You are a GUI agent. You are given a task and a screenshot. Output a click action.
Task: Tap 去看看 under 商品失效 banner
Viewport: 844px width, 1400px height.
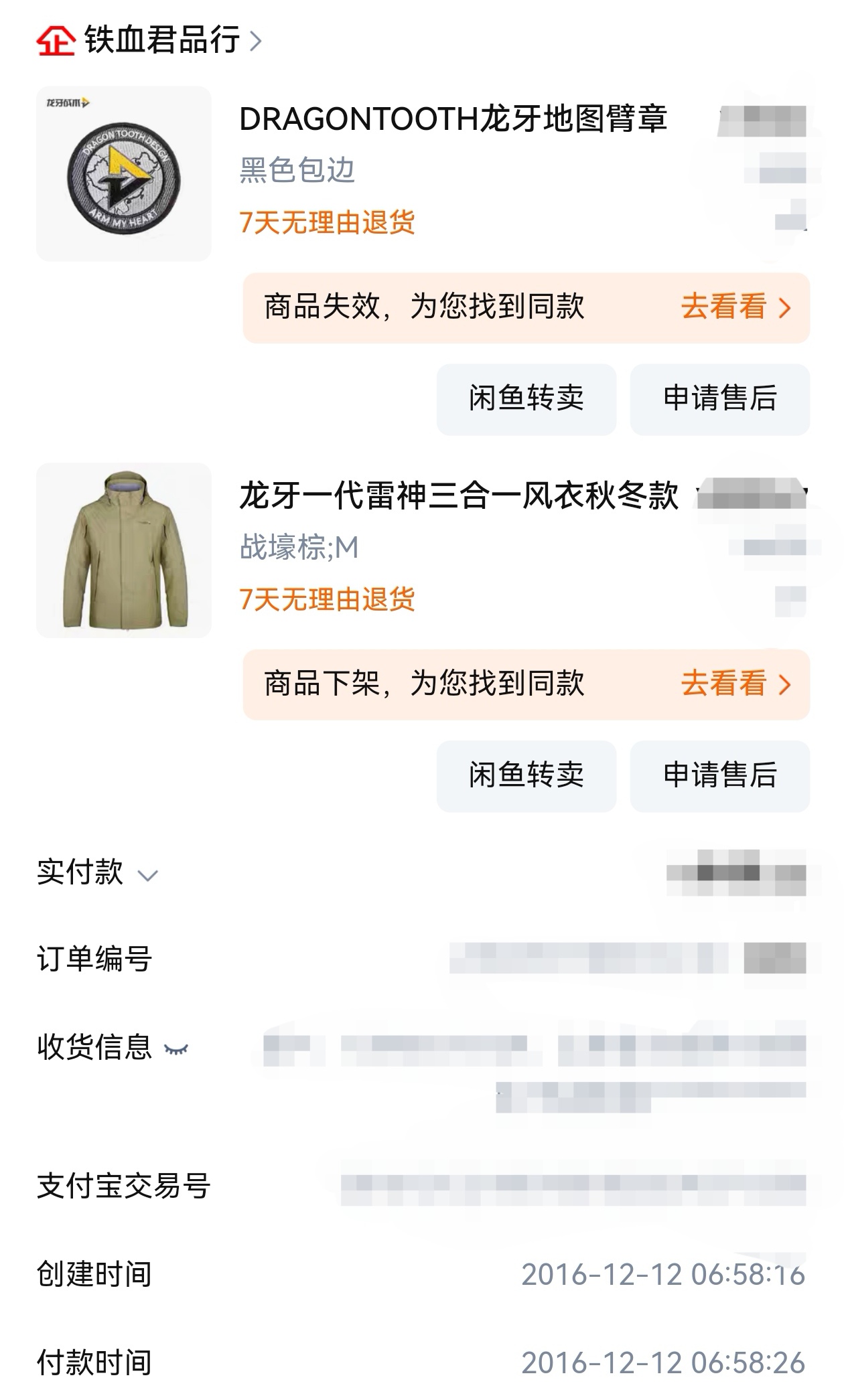[x=735, y=307]
